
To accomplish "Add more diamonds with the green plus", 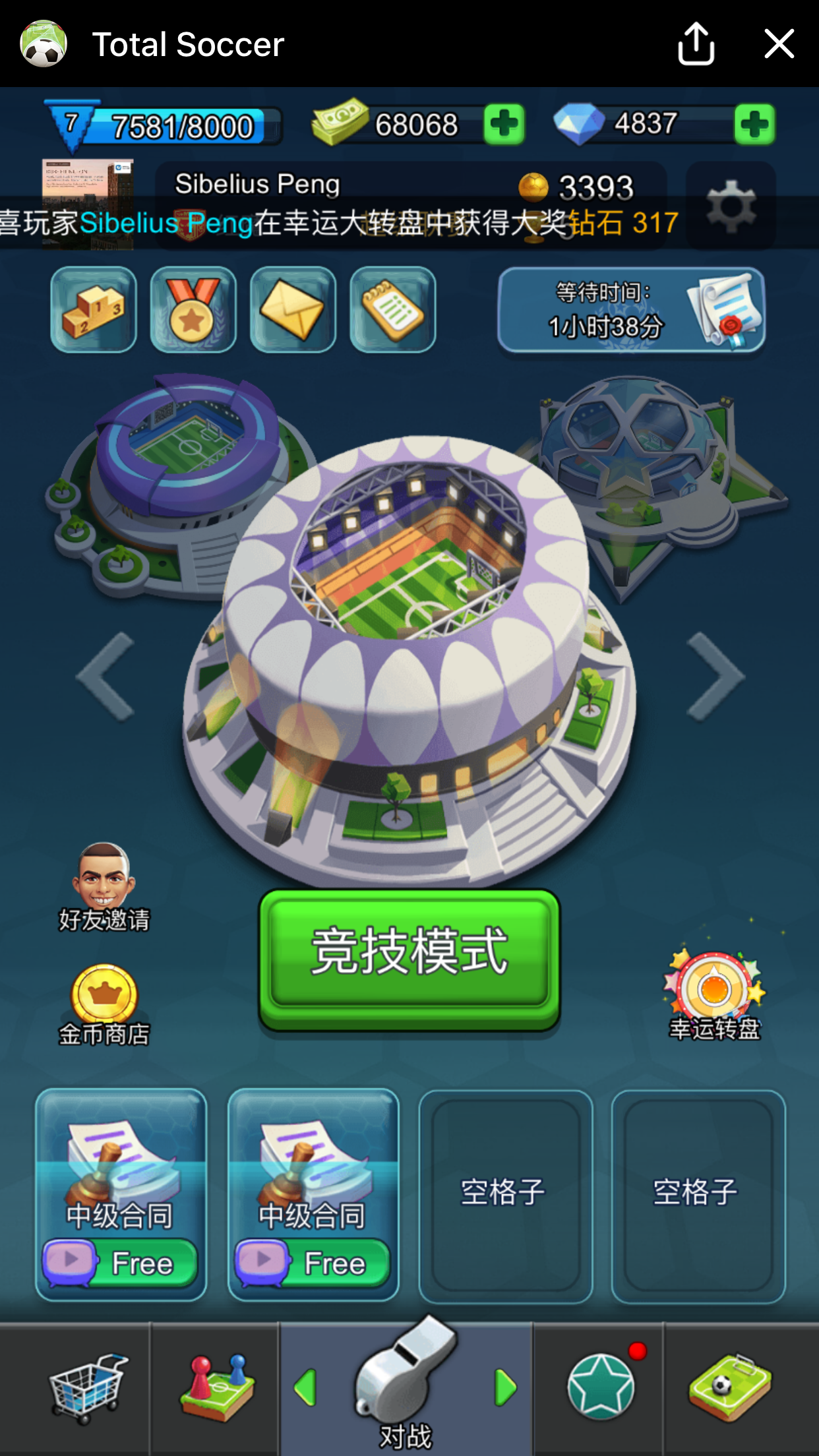I will (754, 124).
